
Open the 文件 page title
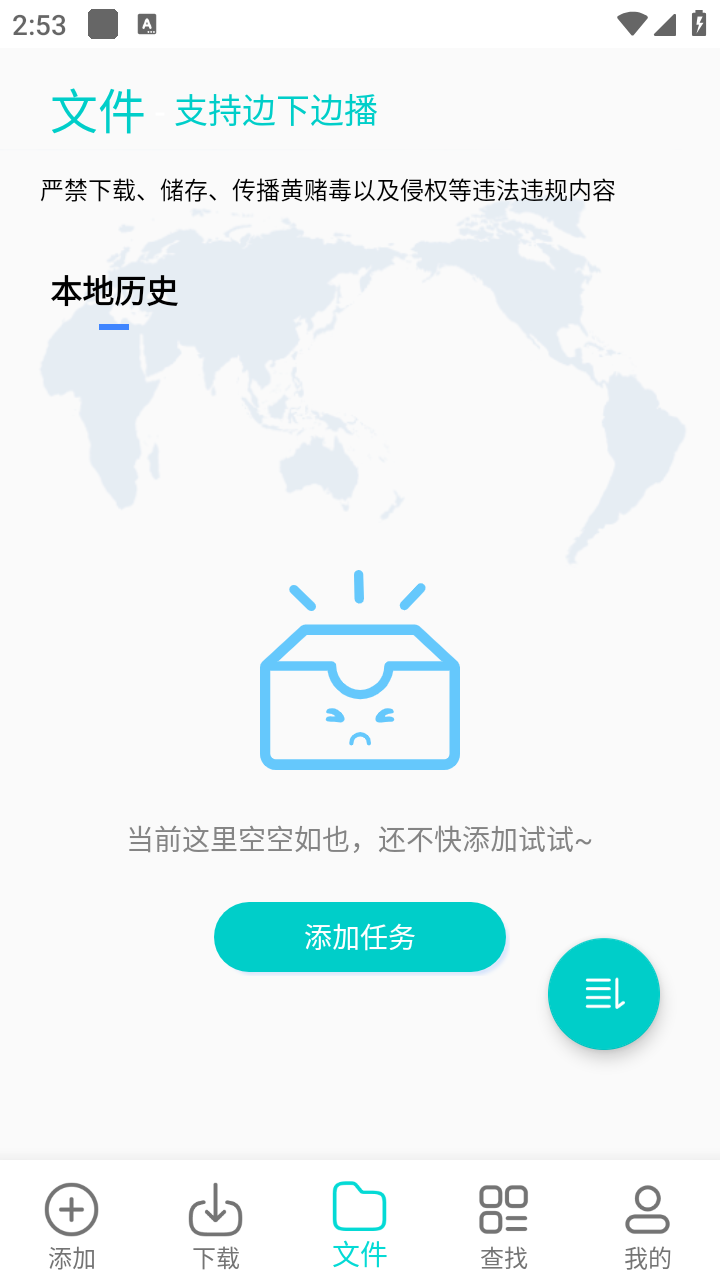coord(96,111)
